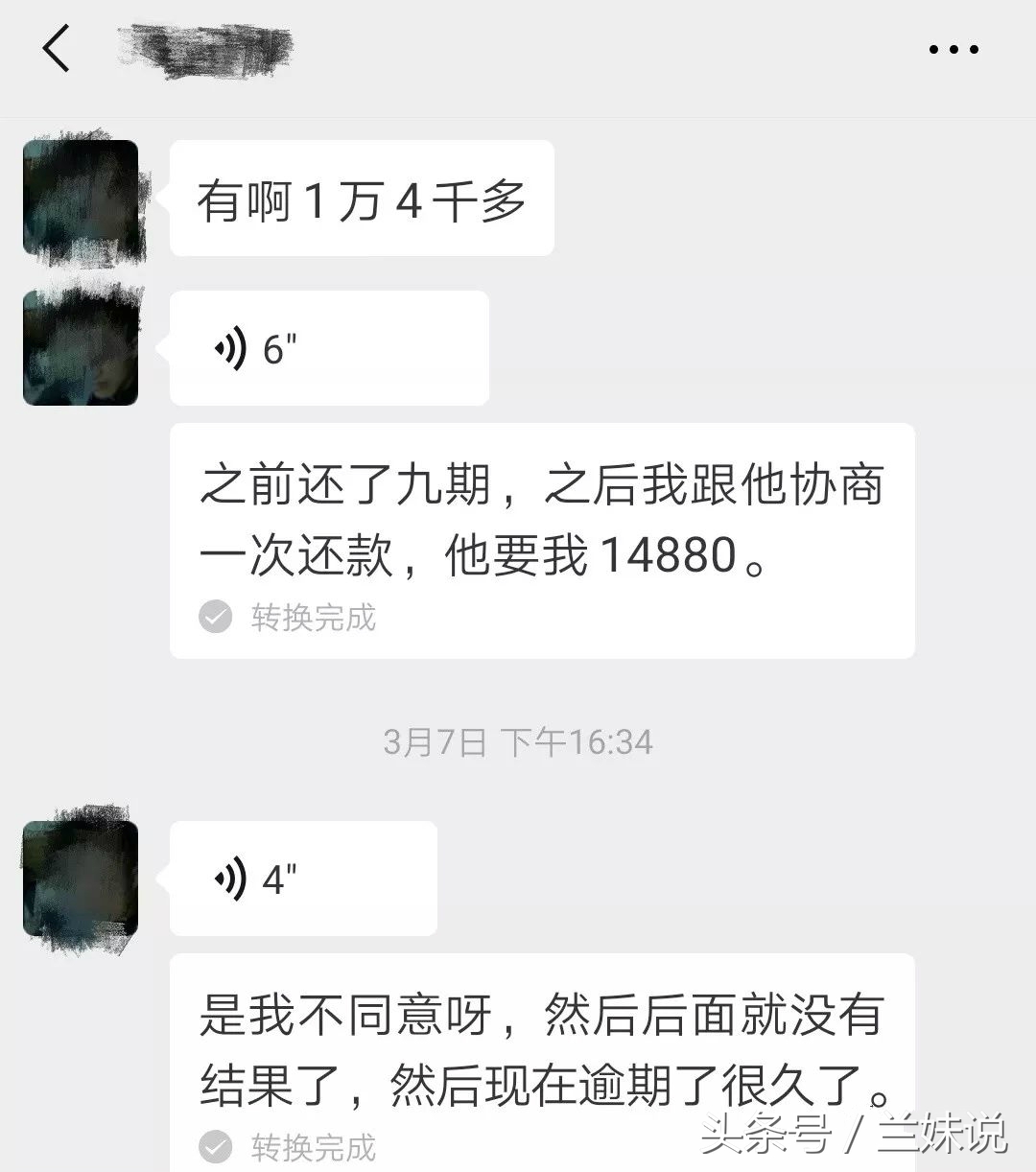The width and height of the screenshot is (1036, 1172).
Task: Tap the speaker icon on the 6-second voice message
Action: pyautogui.click(x=230, y=347)
